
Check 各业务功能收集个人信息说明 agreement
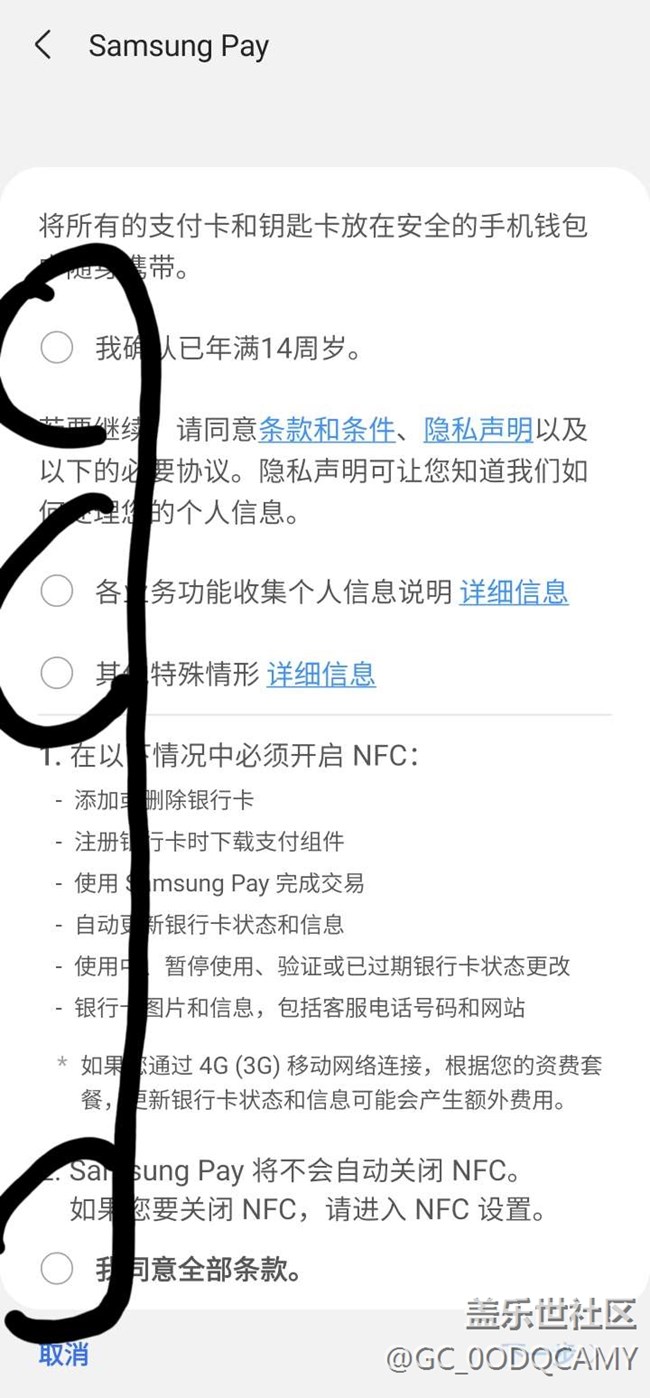57,592
